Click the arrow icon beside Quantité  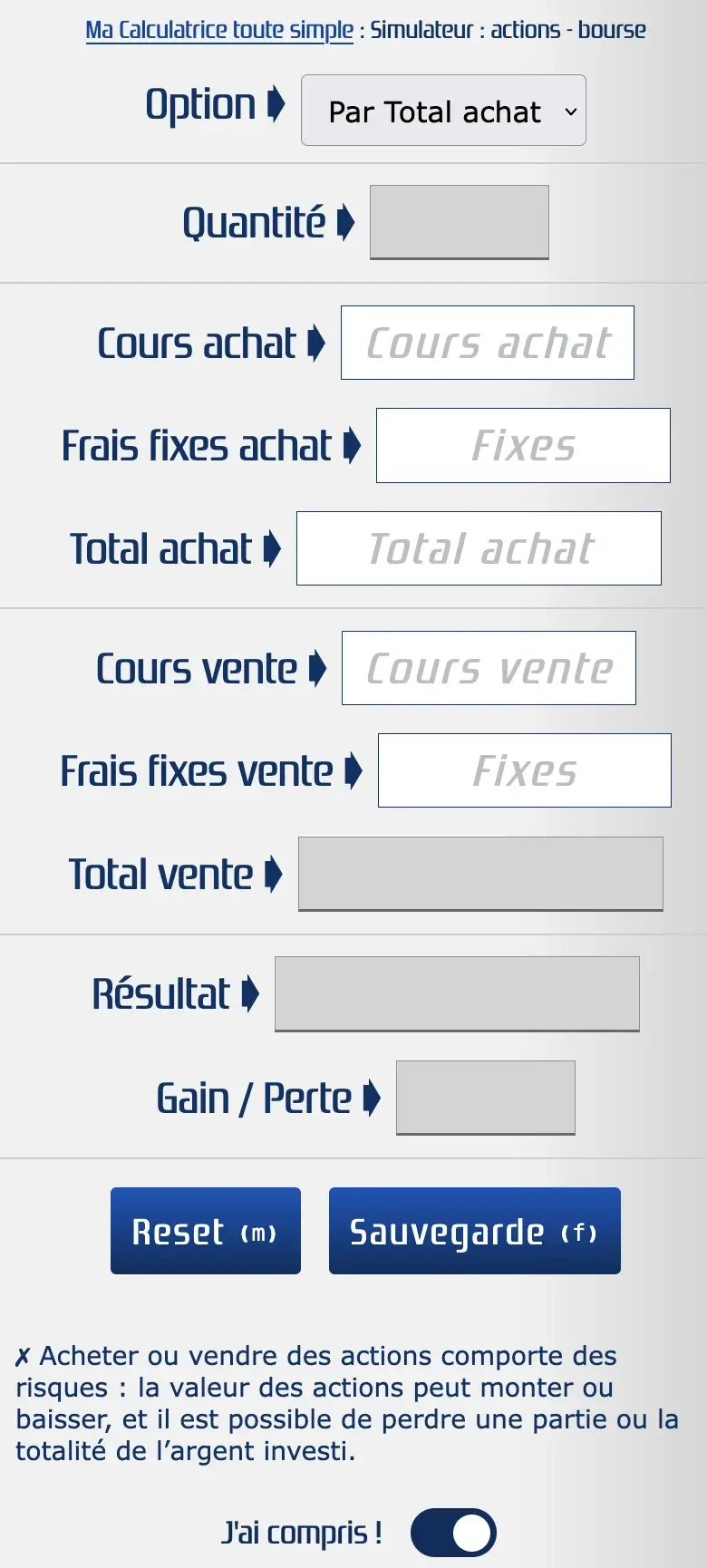[x=347, y=222]
